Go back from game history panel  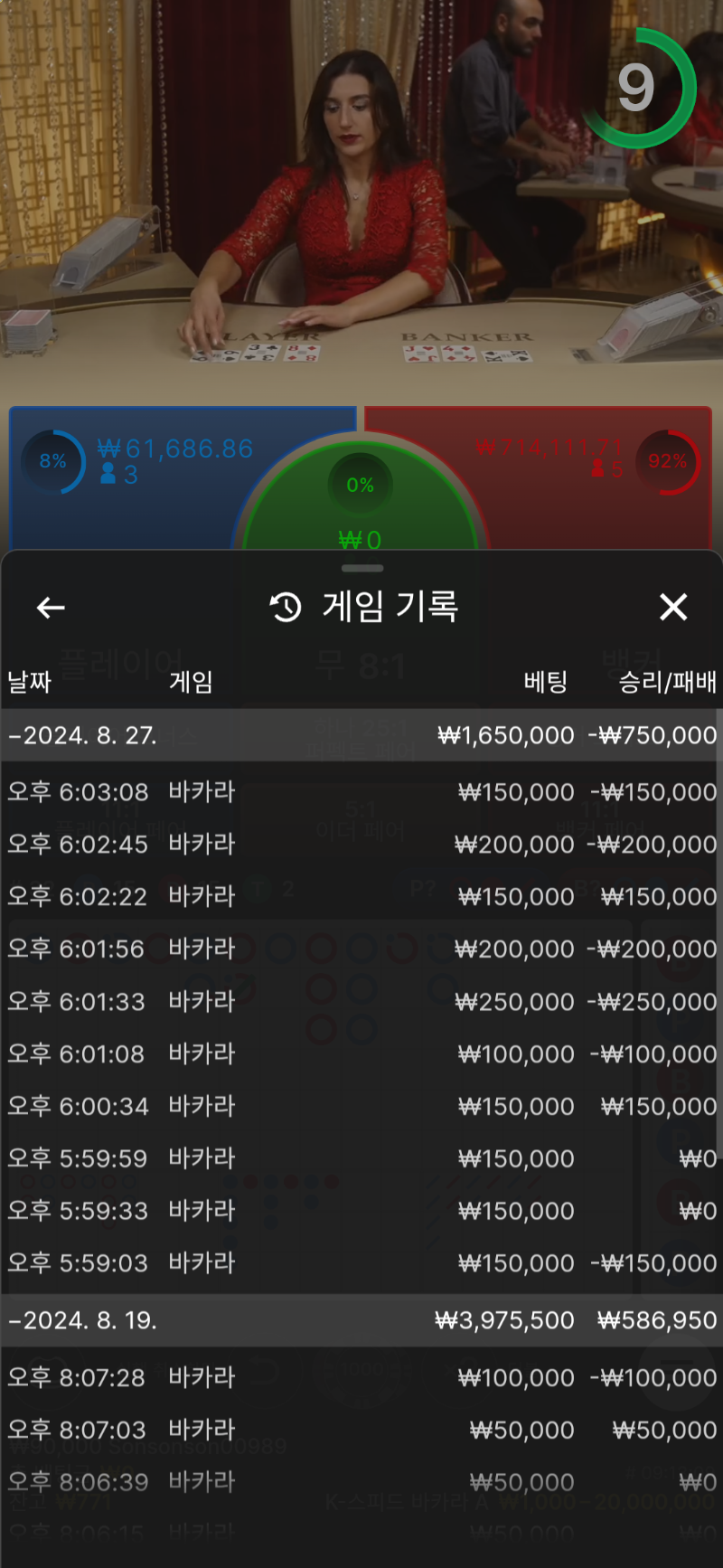(x=51, y=608)
